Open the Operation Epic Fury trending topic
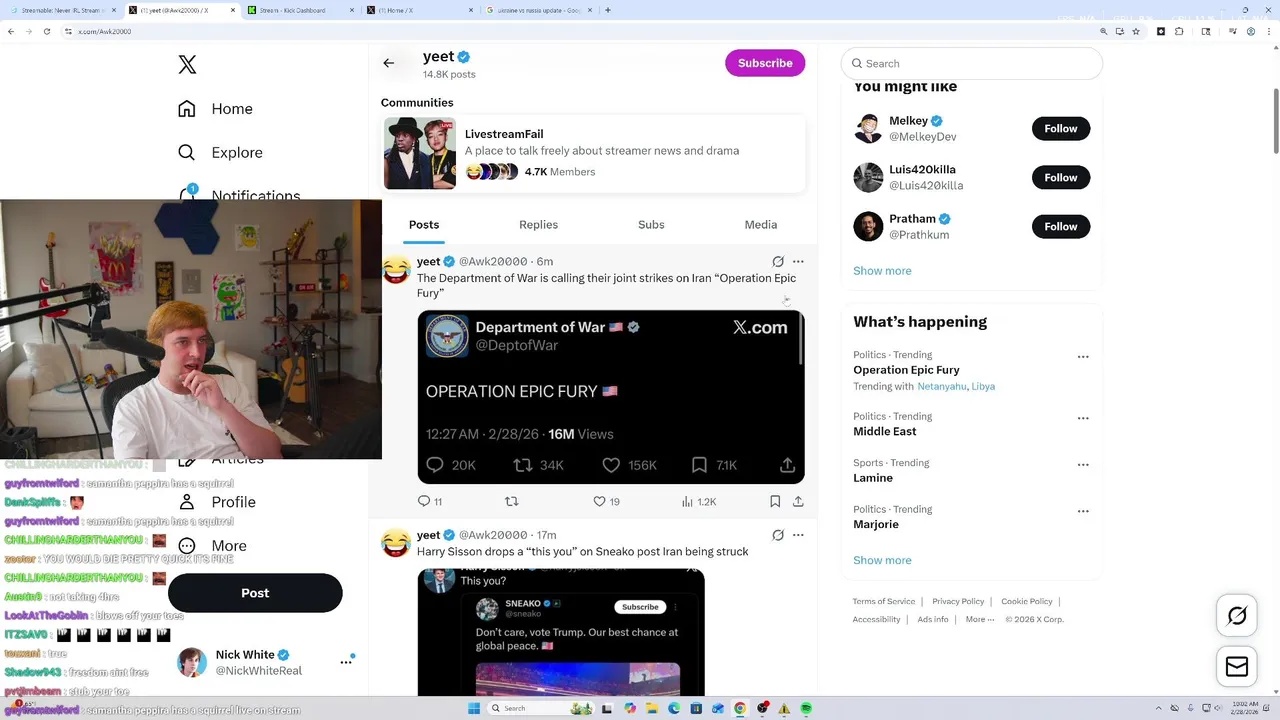This screenshot has width=1280, height=720. coord(906,370)
